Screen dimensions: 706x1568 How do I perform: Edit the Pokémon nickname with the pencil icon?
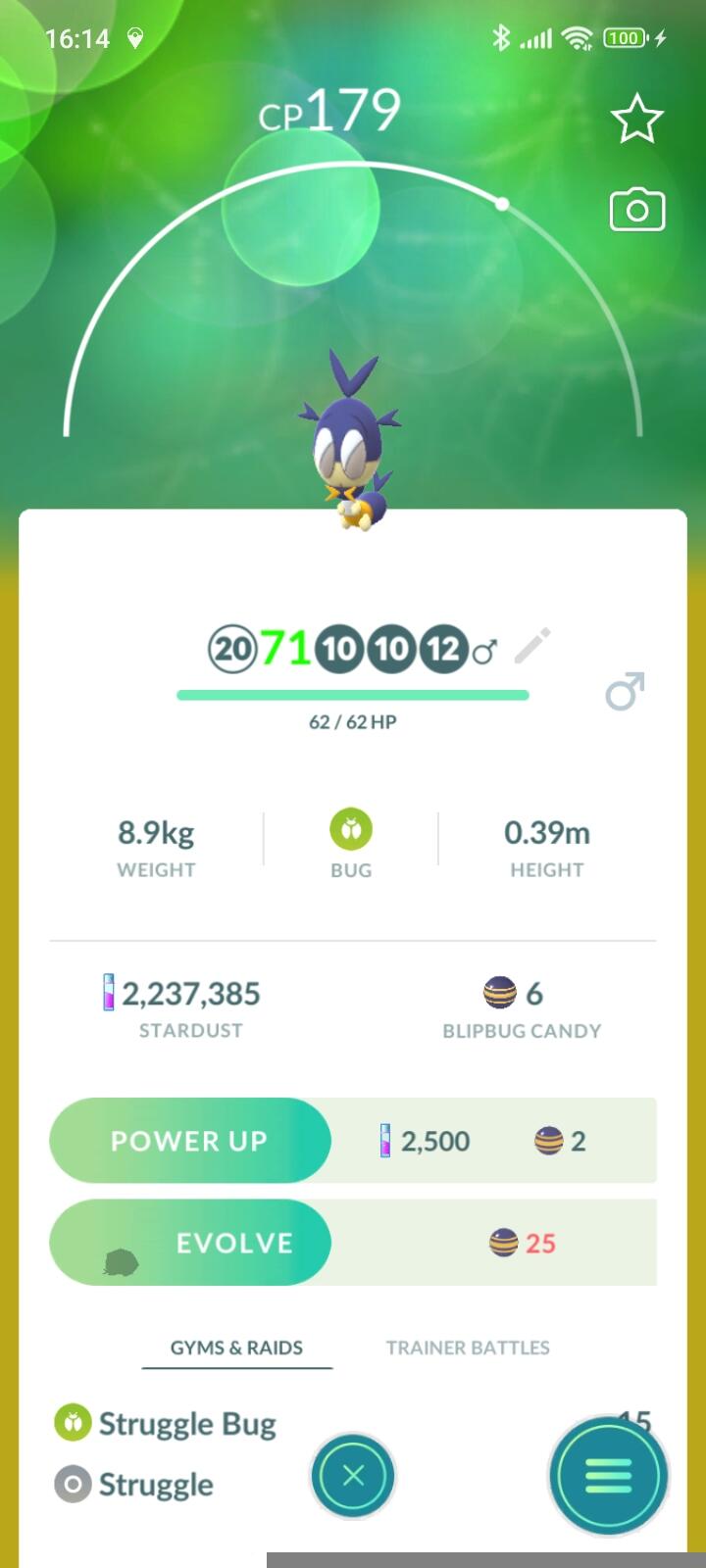point(532,647)
